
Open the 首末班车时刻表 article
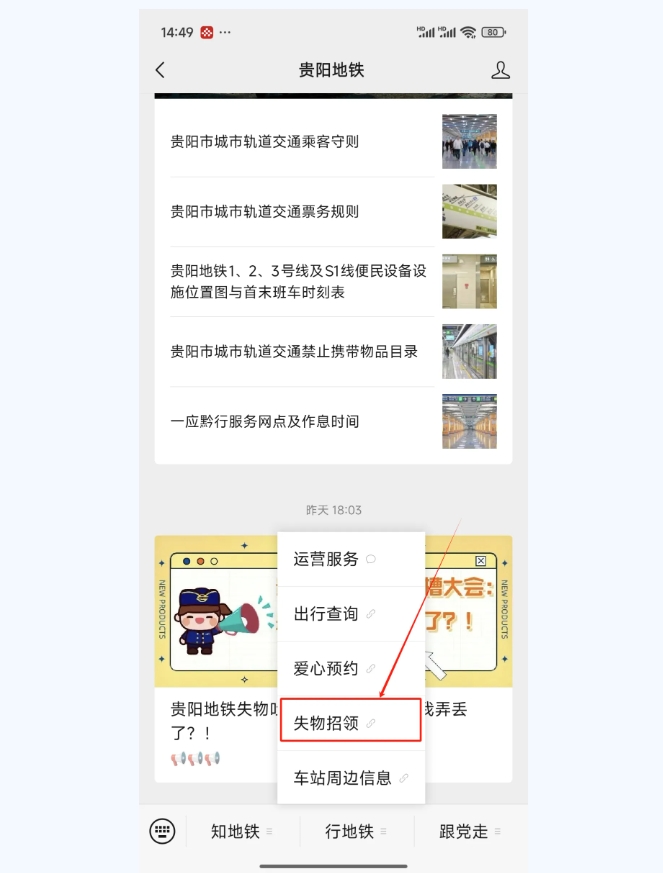333,282
